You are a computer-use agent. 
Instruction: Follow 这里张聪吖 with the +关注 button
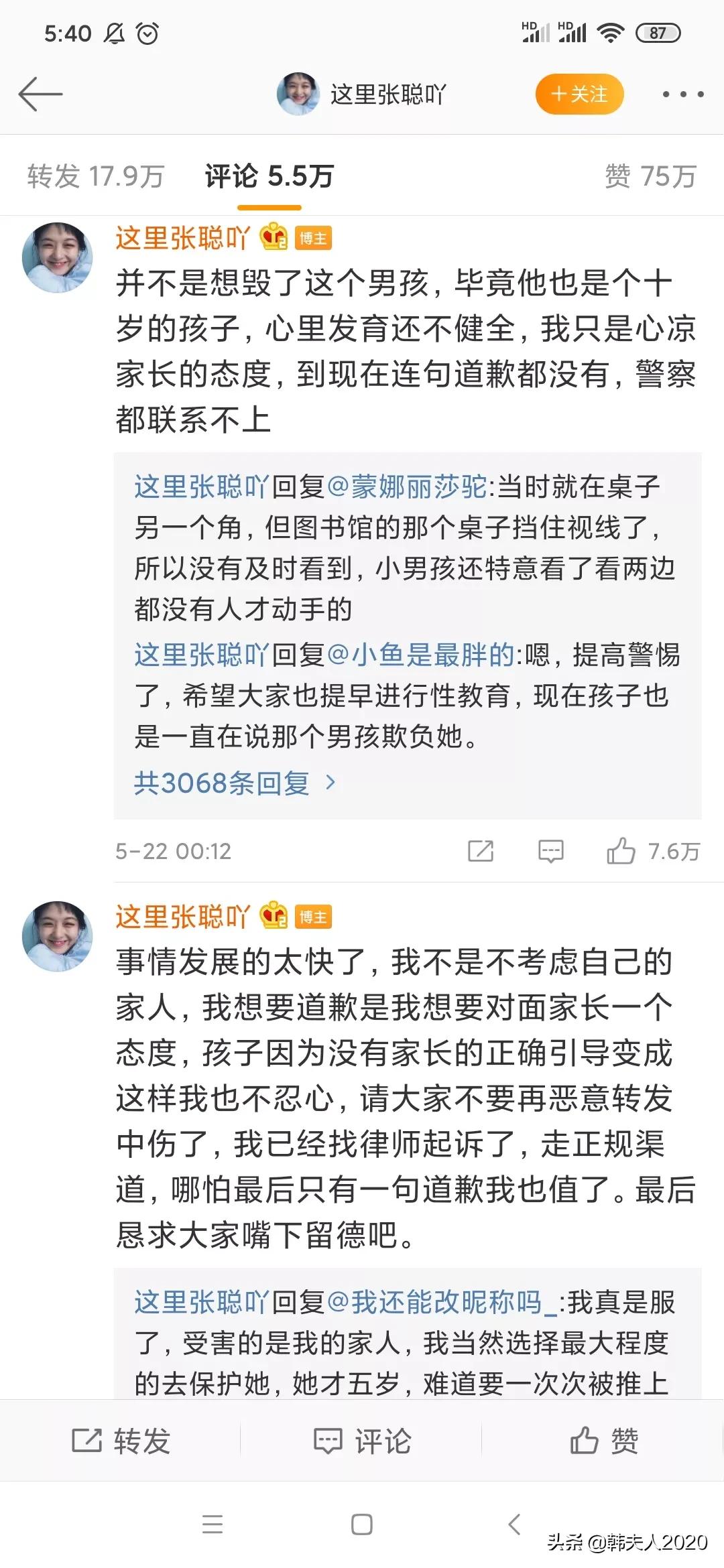point(579,94)
